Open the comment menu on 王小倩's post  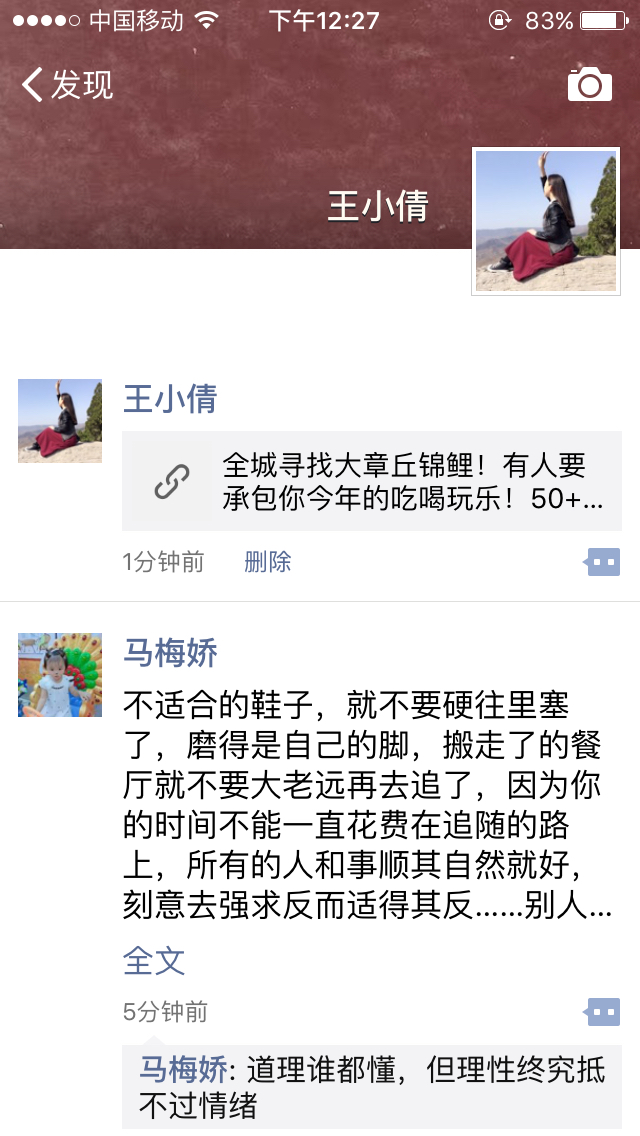603,562
